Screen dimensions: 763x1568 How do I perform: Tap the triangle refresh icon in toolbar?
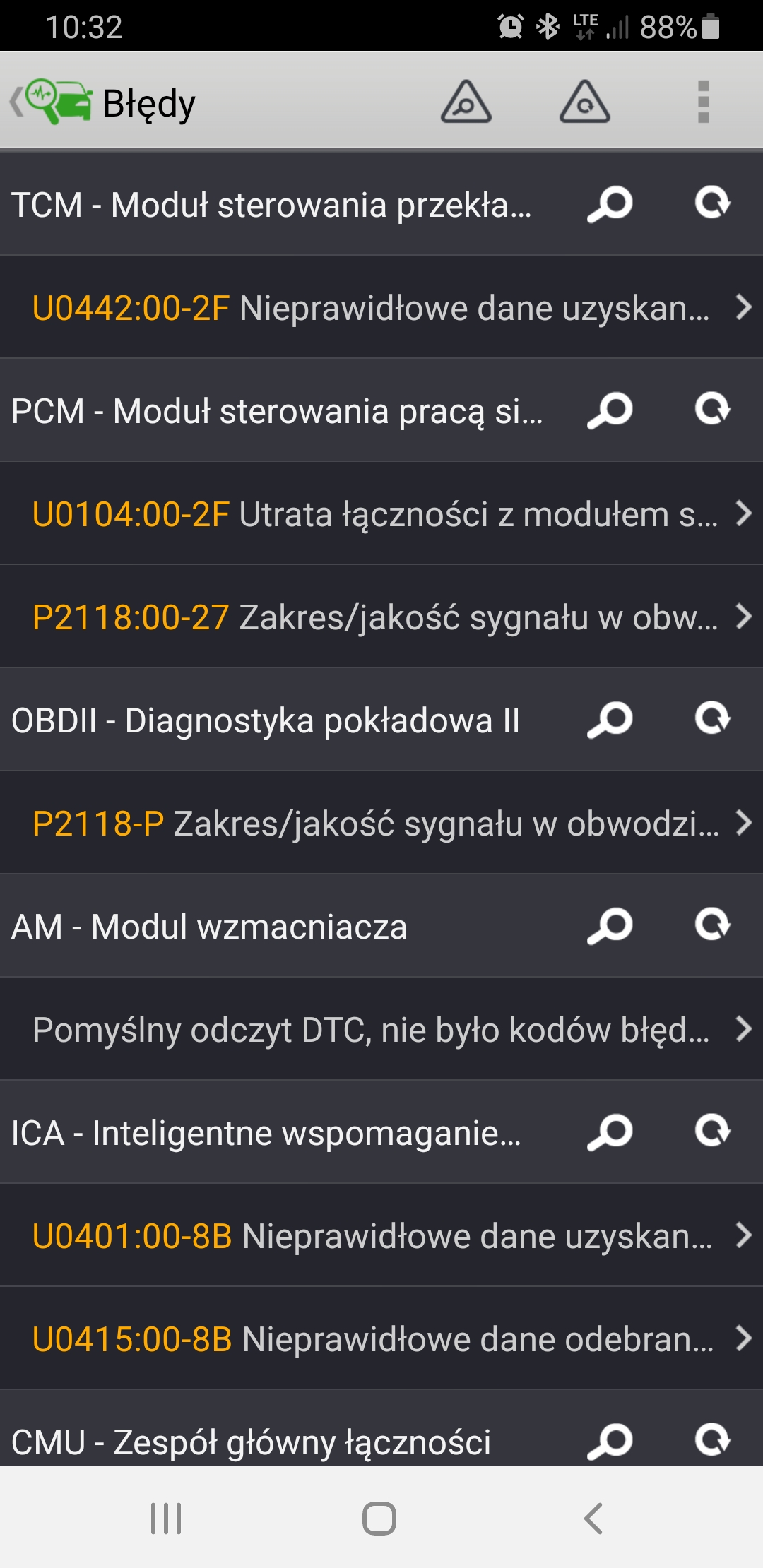pyautogui.click(x=584, y=102)
